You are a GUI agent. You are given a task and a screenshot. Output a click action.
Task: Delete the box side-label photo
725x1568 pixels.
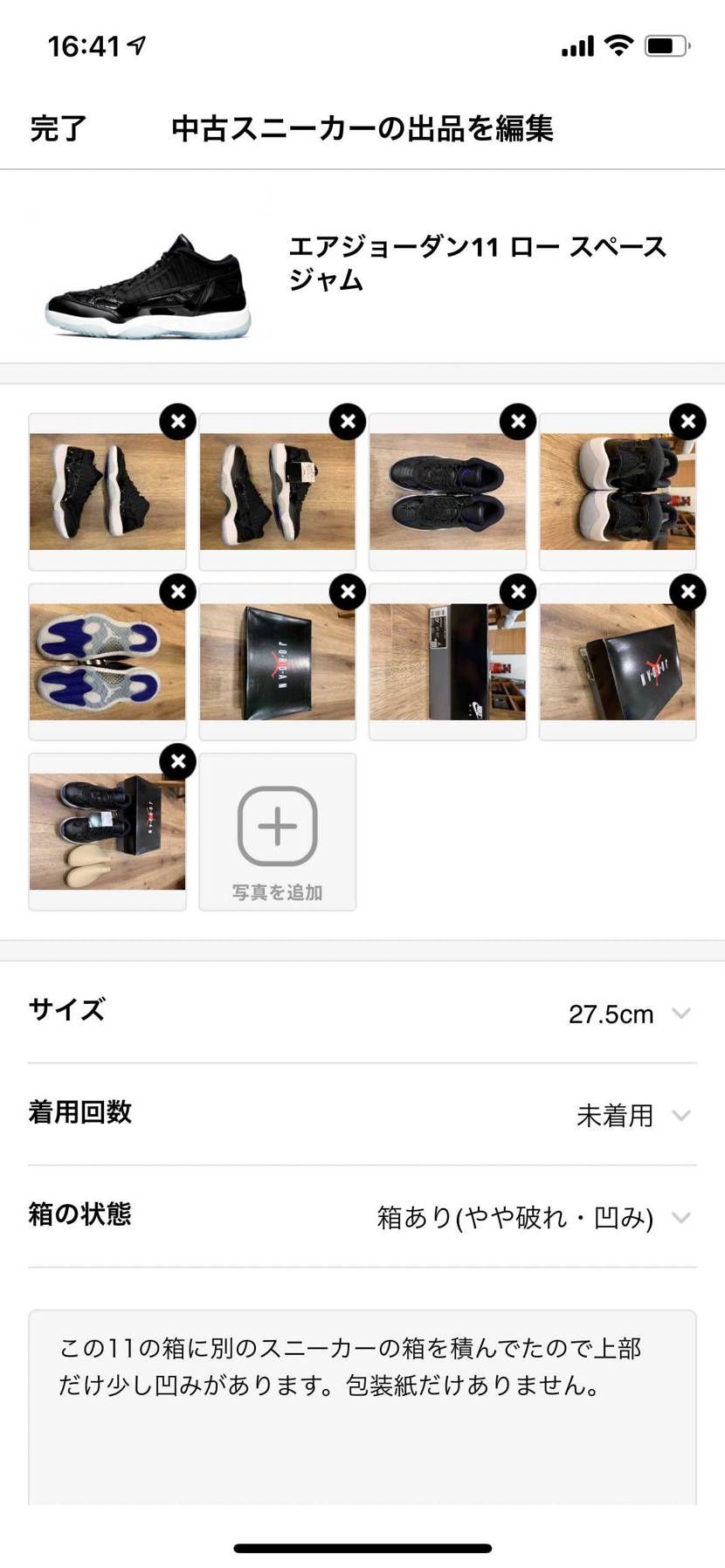coord(518,592)
